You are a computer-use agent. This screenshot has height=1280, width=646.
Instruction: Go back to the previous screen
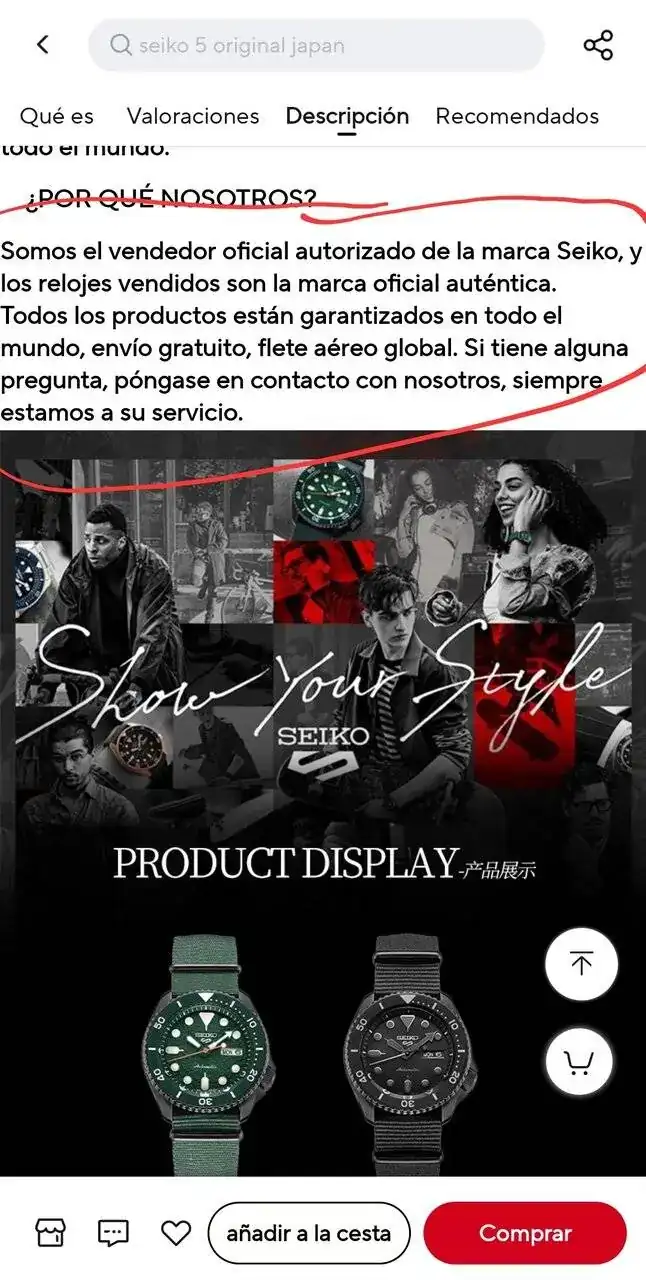pos(42,45)
